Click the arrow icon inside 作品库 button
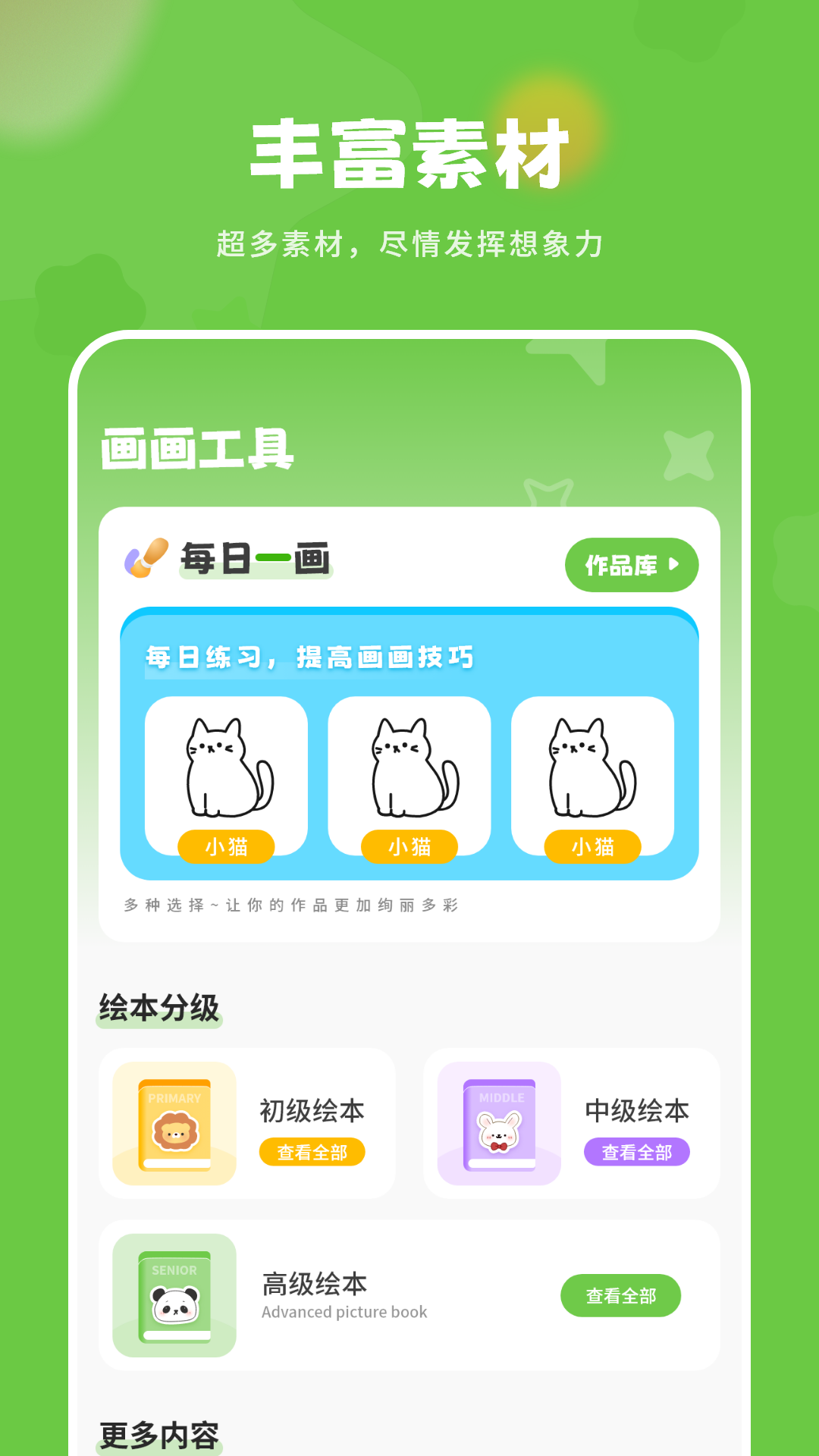 point(672,564)
